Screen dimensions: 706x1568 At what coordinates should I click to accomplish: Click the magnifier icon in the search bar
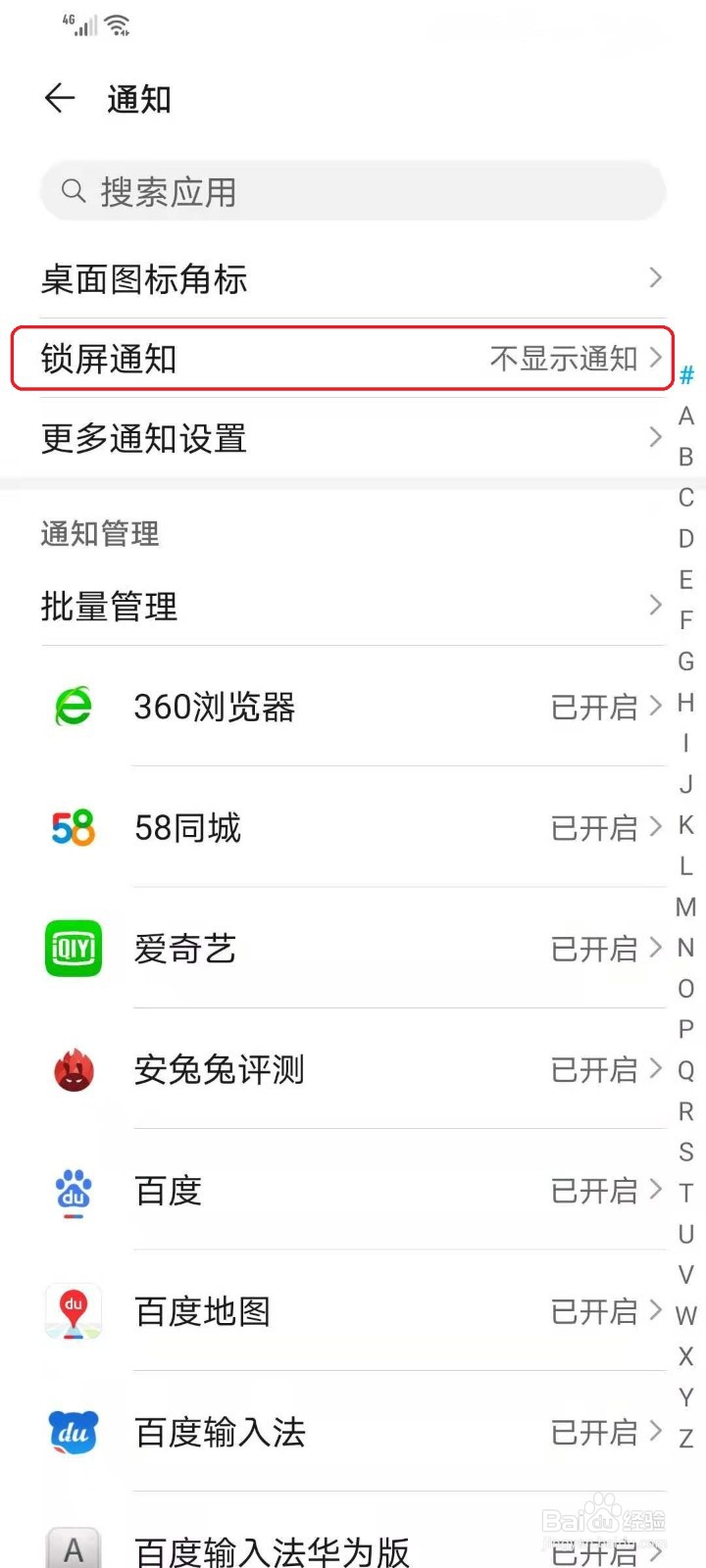(74, 192)
